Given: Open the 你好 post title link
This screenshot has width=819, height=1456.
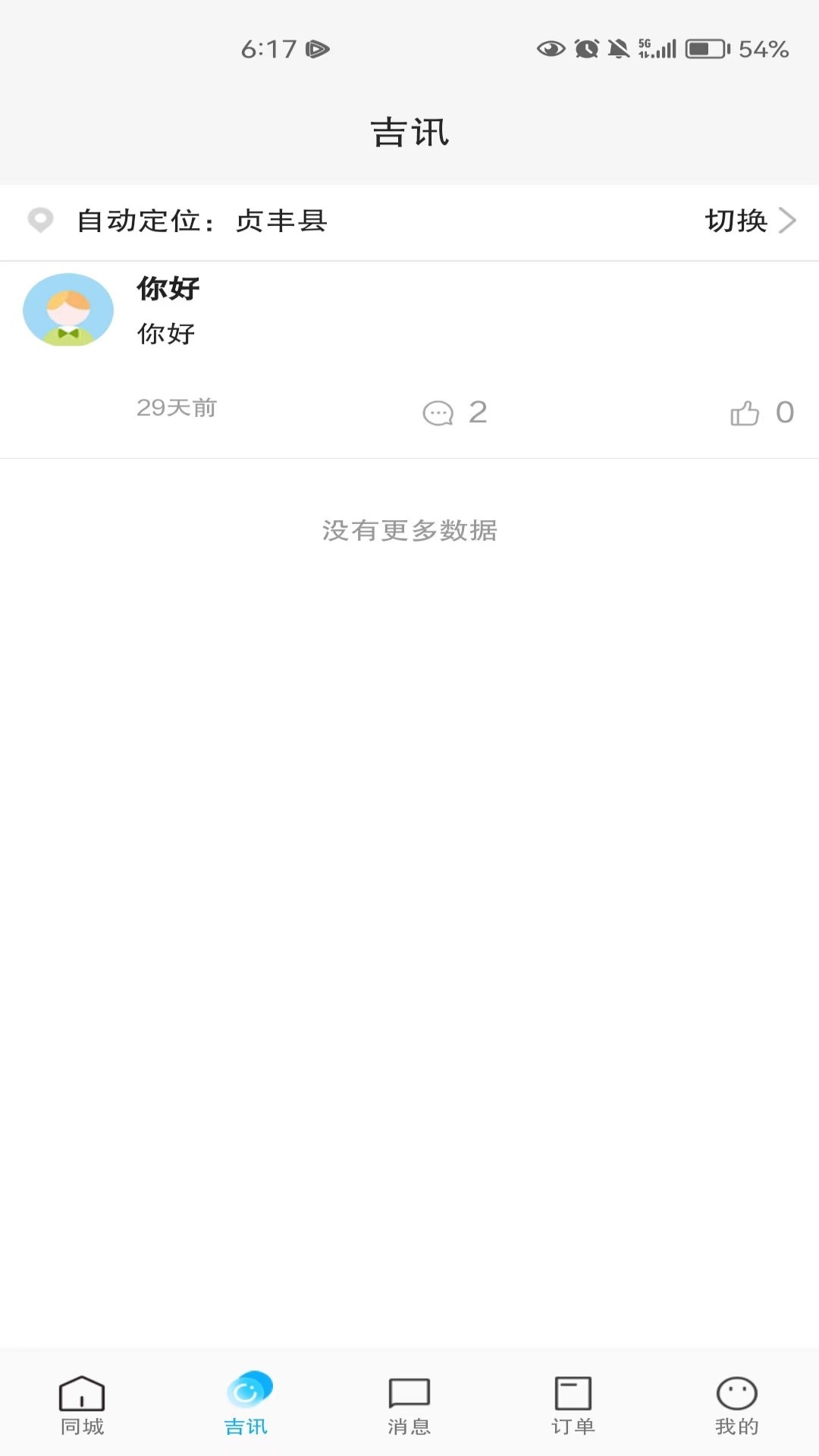Looking at the screenshot, I should point(166,289).
